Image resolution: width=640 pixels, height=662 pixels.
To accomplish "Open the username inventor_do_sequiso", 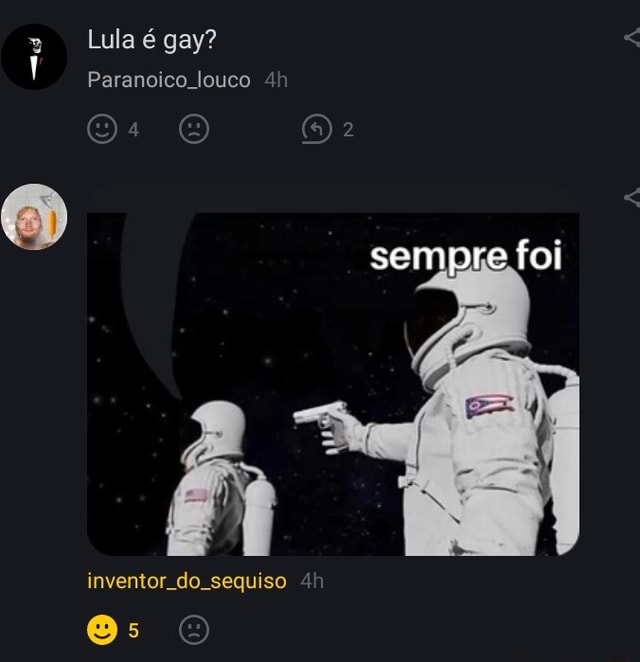I will pos(187,581).
